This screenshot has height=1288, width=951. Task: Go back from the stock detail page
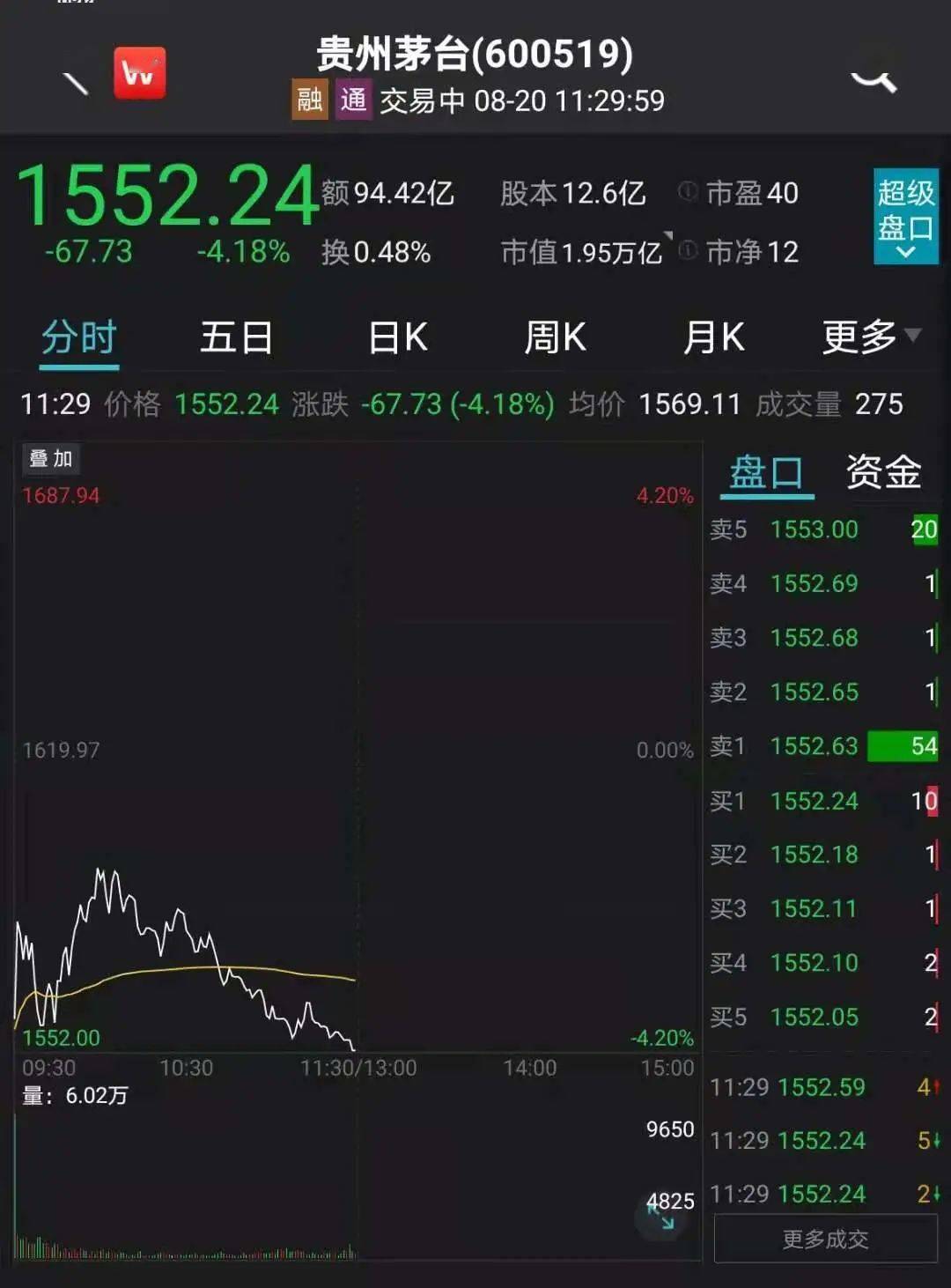click(x=76, y=83)
